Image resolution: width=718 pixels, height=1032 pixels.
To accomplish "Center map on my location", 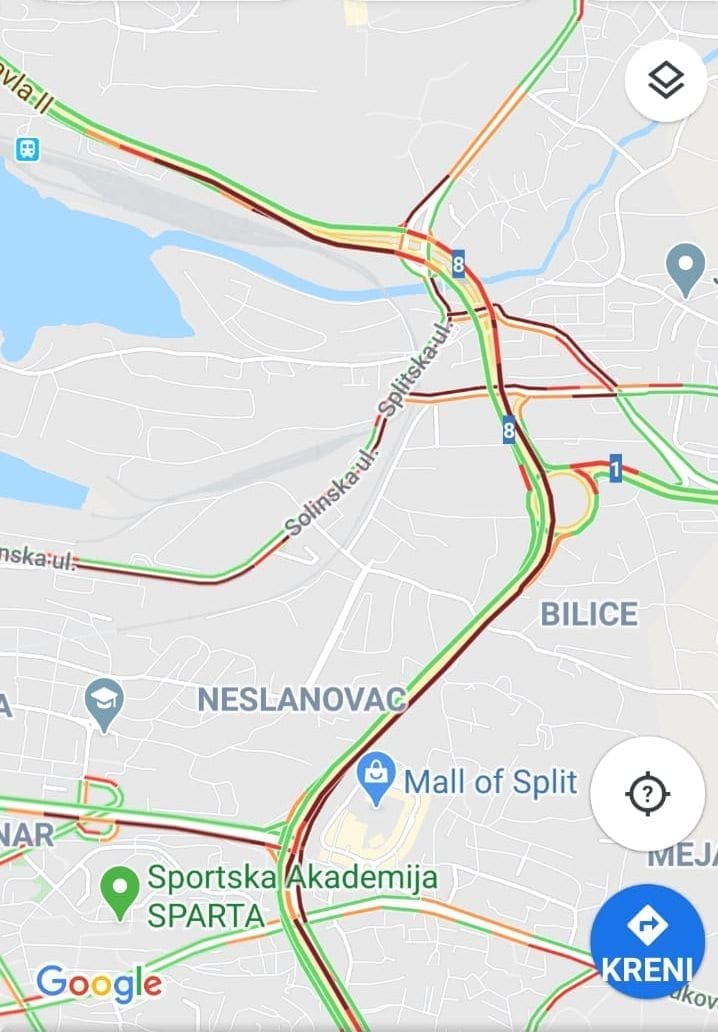I will click(647, 795).
